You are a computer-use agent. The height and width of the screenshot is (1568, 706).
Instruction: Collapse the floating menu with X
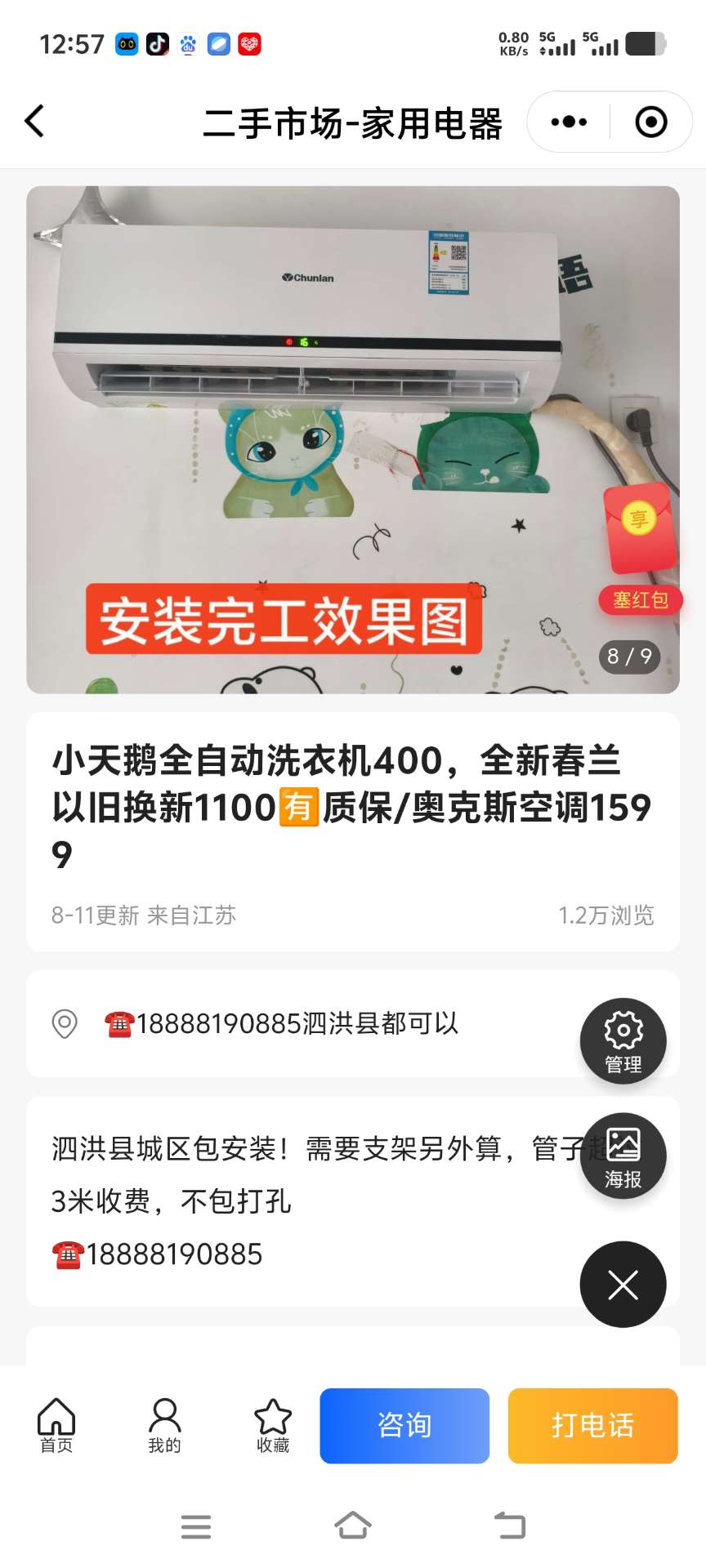pyautogui.click(x=623, y=1285)
